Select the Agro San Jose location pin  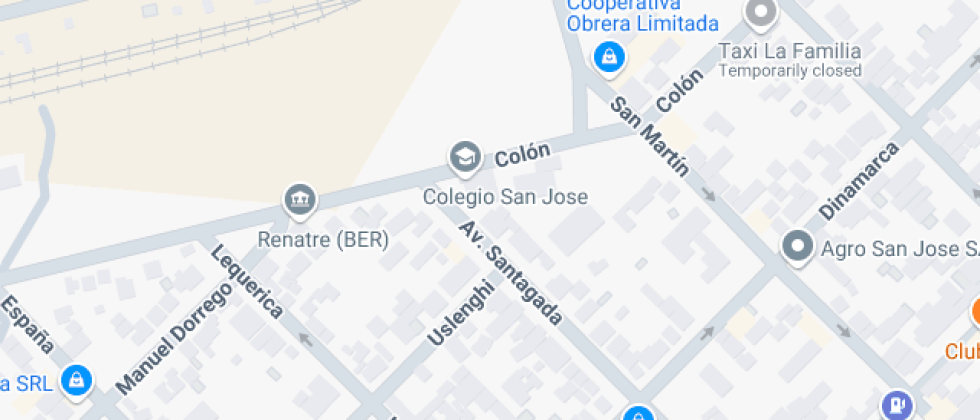click(798, 247)
